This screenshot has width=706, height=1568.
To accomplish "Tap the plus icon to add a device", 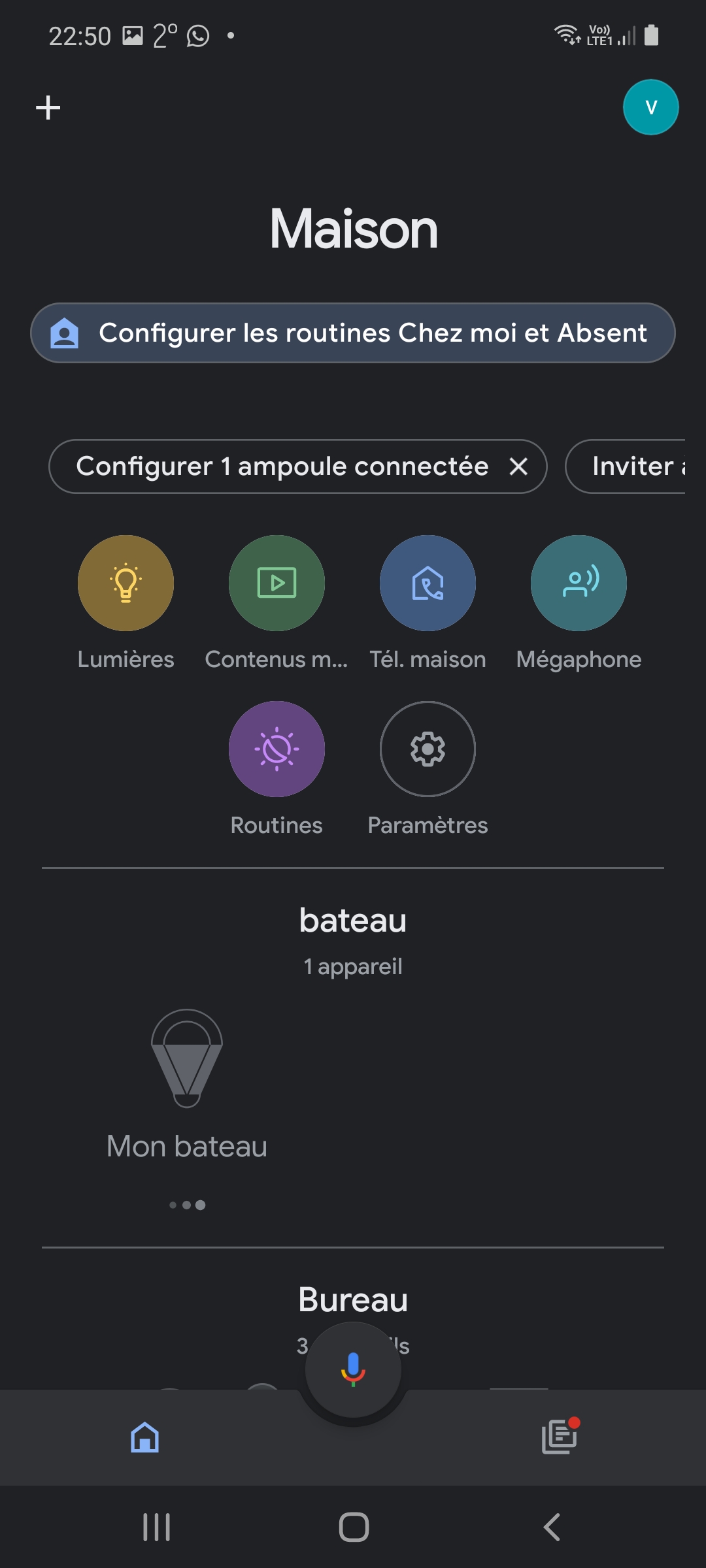I will (48, 107).
